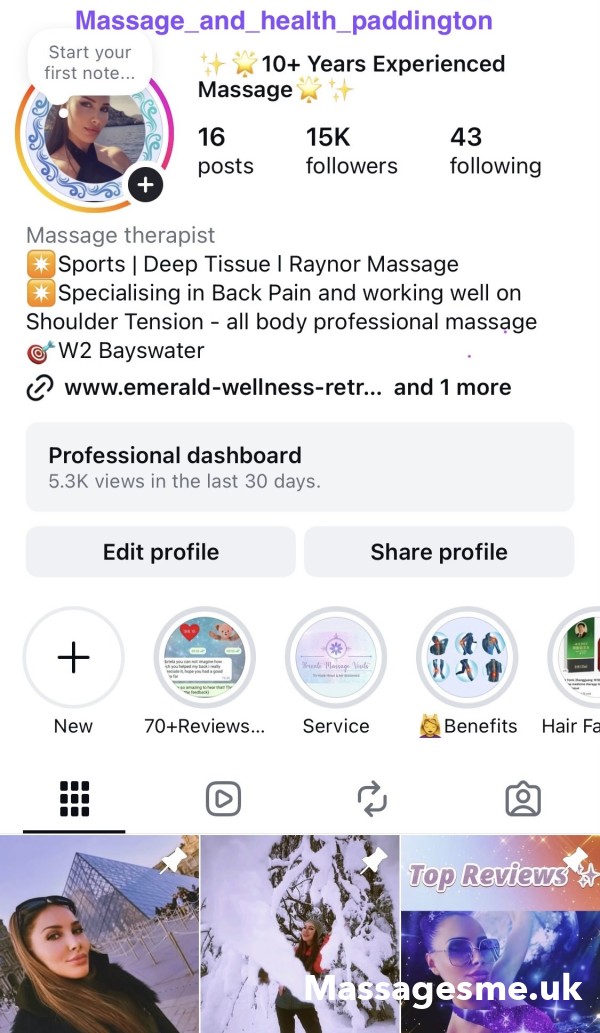The height and width of the screenshot is (1033, 600).
Task: View the 43 following list
Action: [x=495, y=151]
